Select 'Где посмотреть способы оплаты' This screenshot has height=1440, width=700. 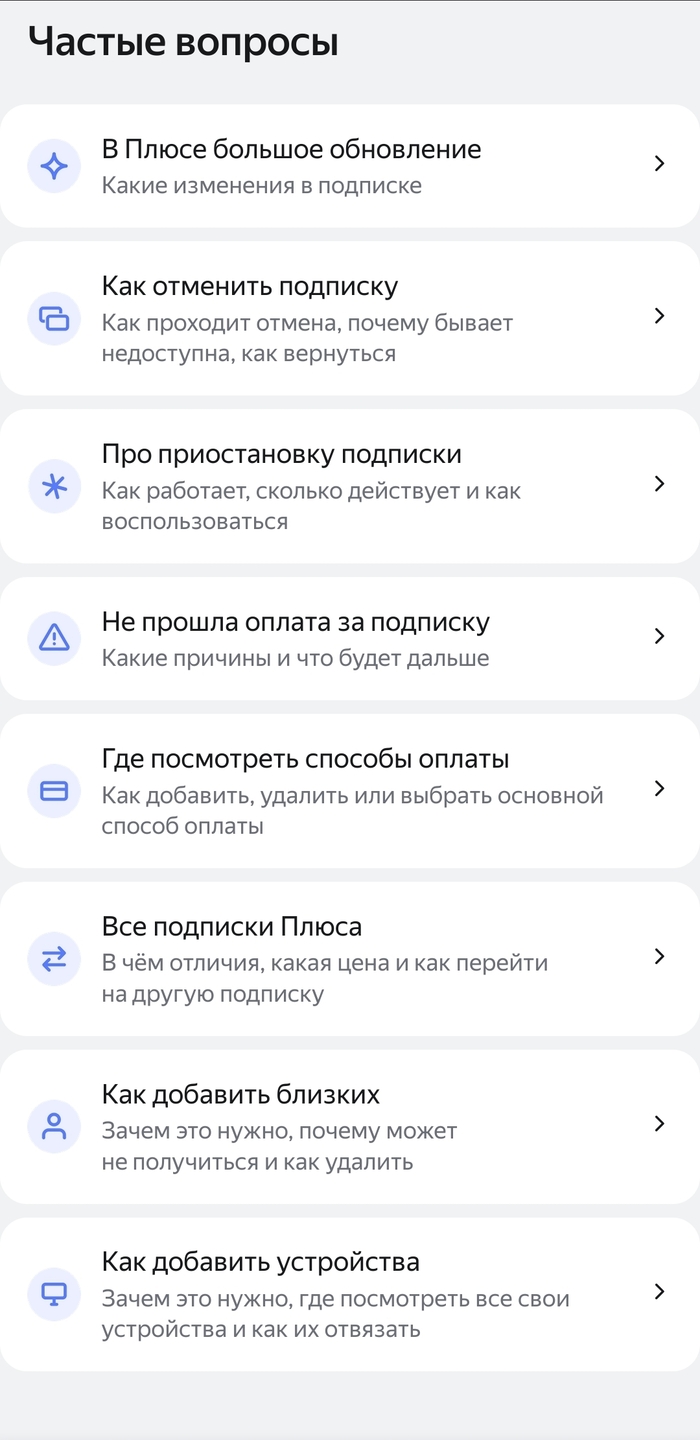(350, 790)
